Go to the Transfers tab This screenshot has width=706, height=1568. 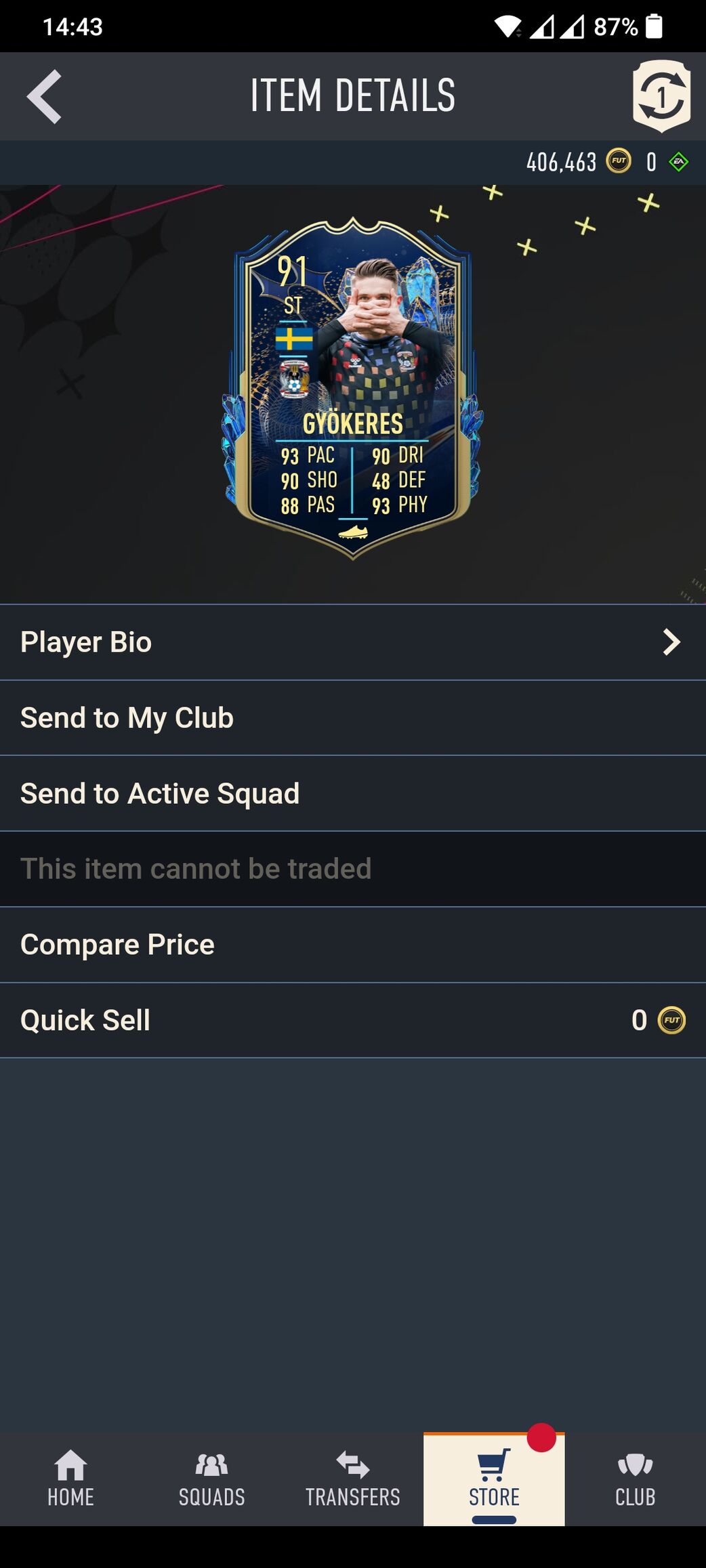[x=352, y=1480]
